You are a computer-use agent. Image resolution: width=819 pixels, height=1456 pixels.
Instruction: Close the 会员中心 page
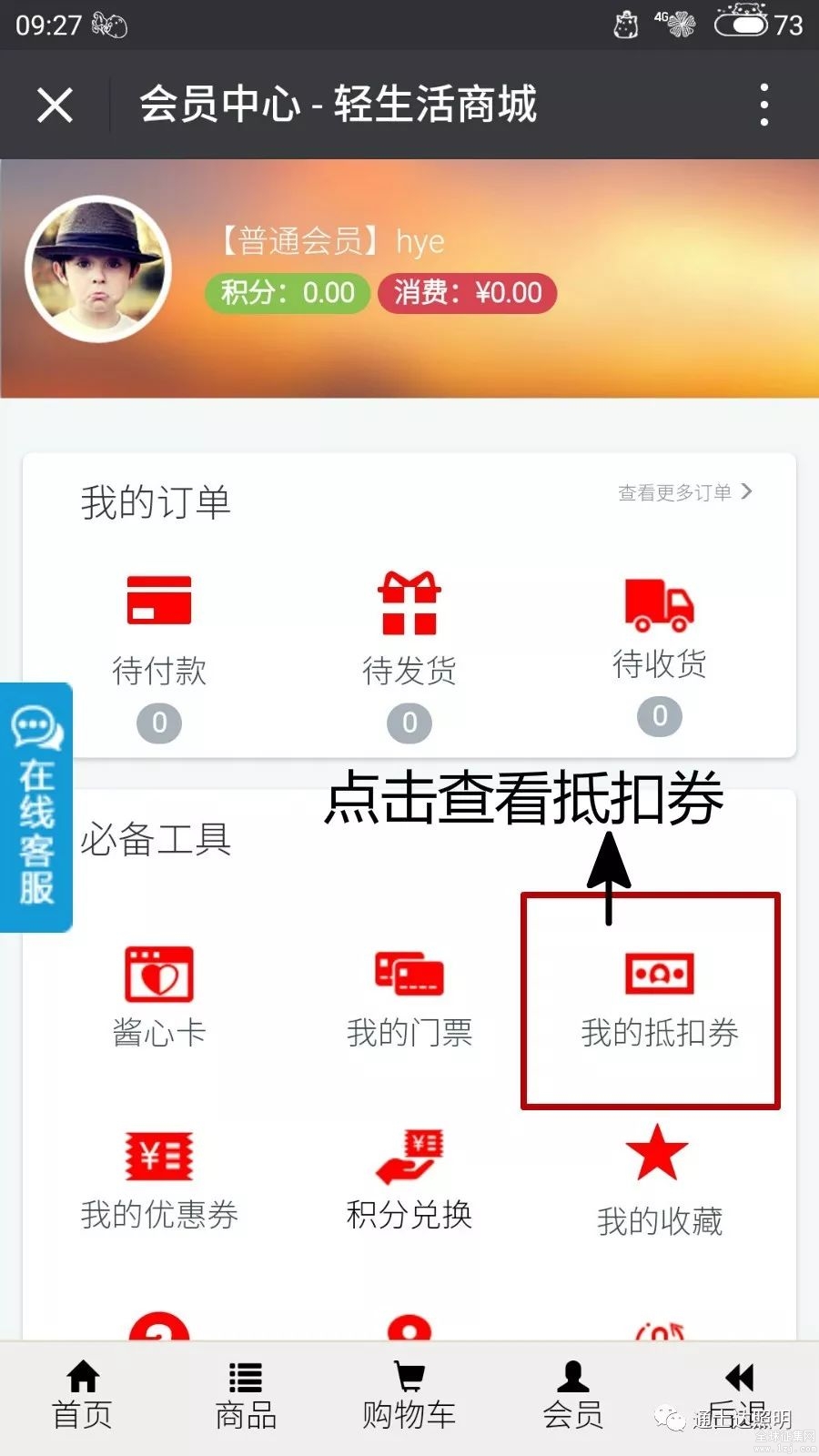[x=55, y=105]
